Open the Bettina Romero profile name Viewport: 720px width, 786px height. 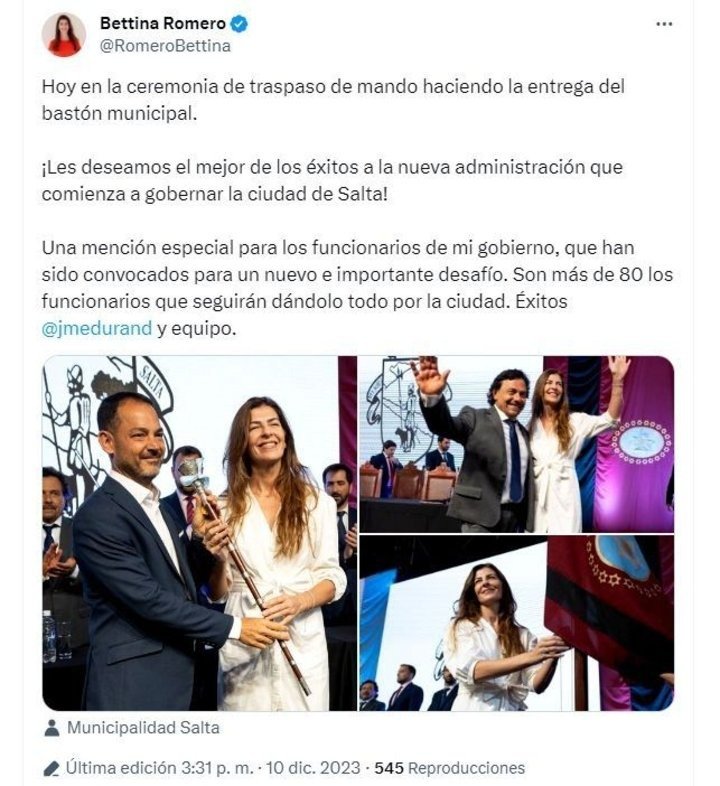pos(162,23)
